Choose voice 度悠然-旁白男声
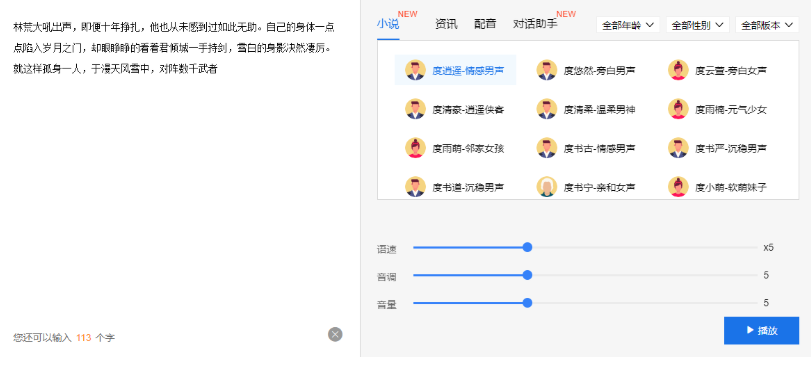This screenshot has height=370, width=811. pos(587,70)
